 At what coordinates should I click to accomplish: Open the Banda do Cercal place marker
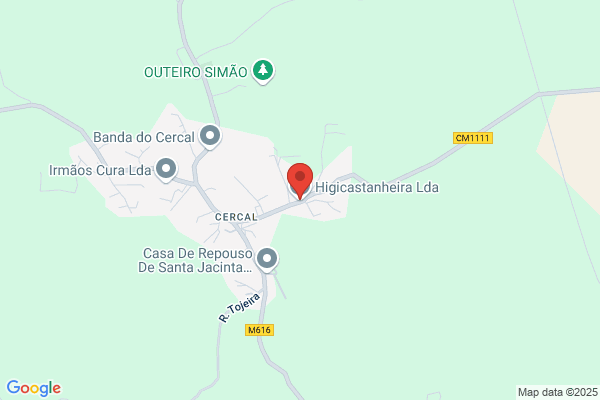(x=210, y=137)
